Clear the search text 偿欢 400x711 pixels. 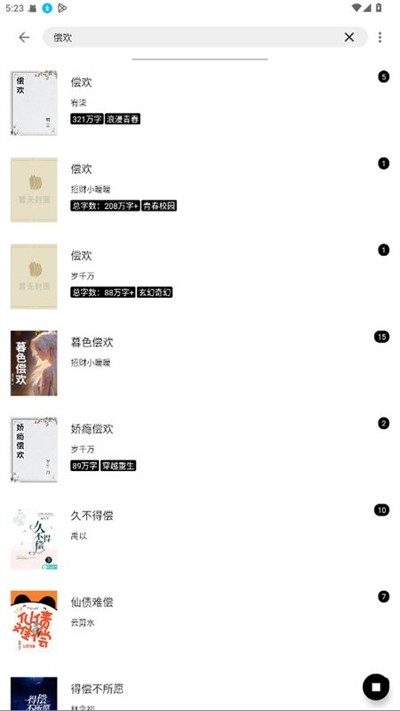click(349, 38)
